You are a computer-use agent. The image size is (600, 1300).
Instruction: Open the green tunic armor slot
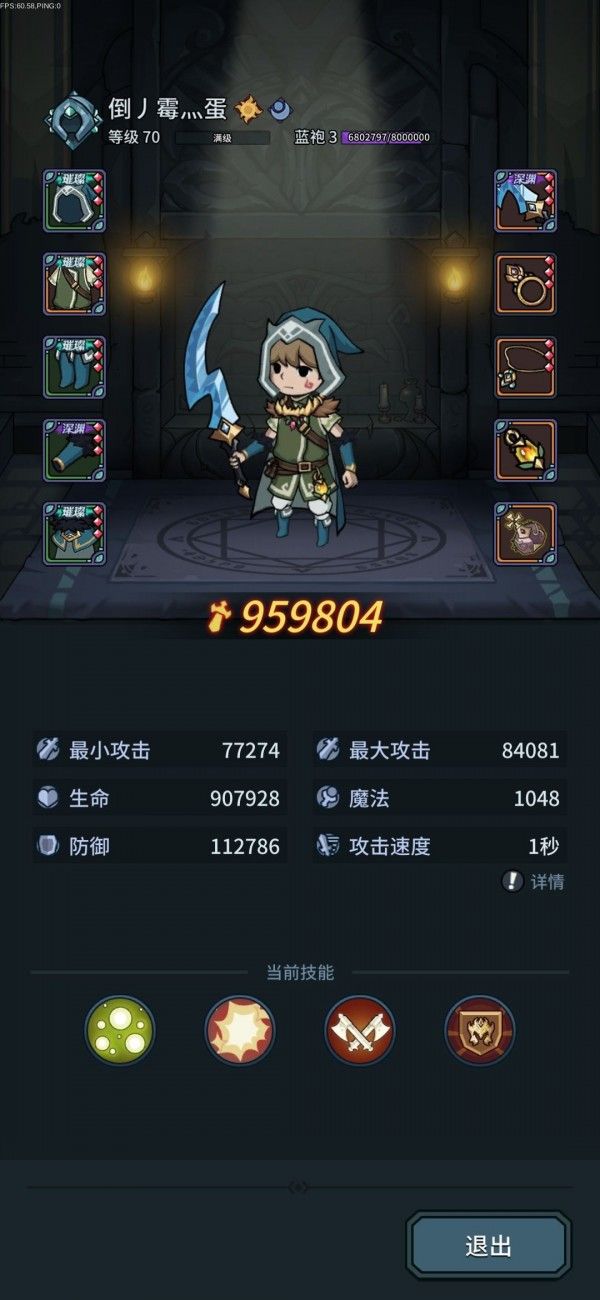coord(74,284)
